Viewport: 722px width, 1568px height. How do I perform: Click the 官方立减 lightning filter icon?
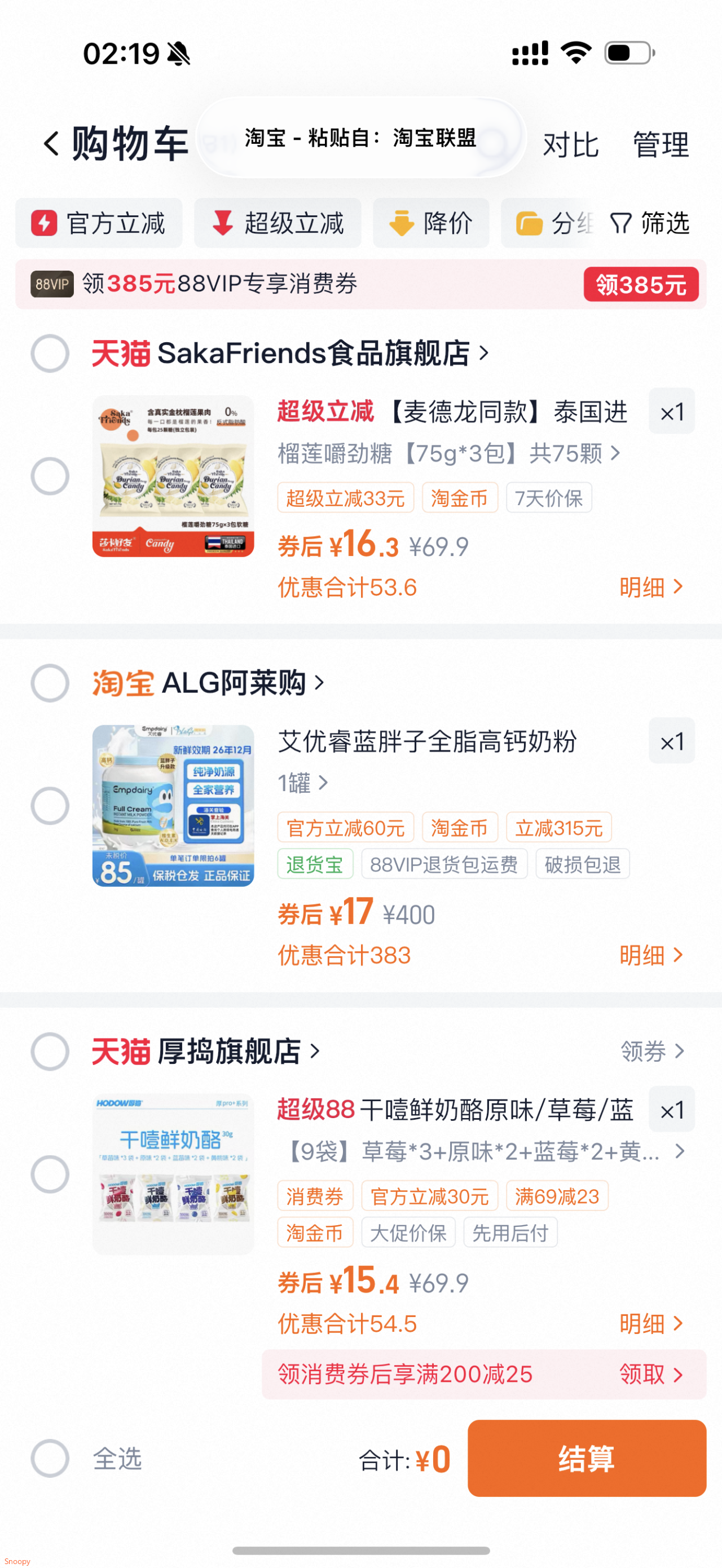44,223
